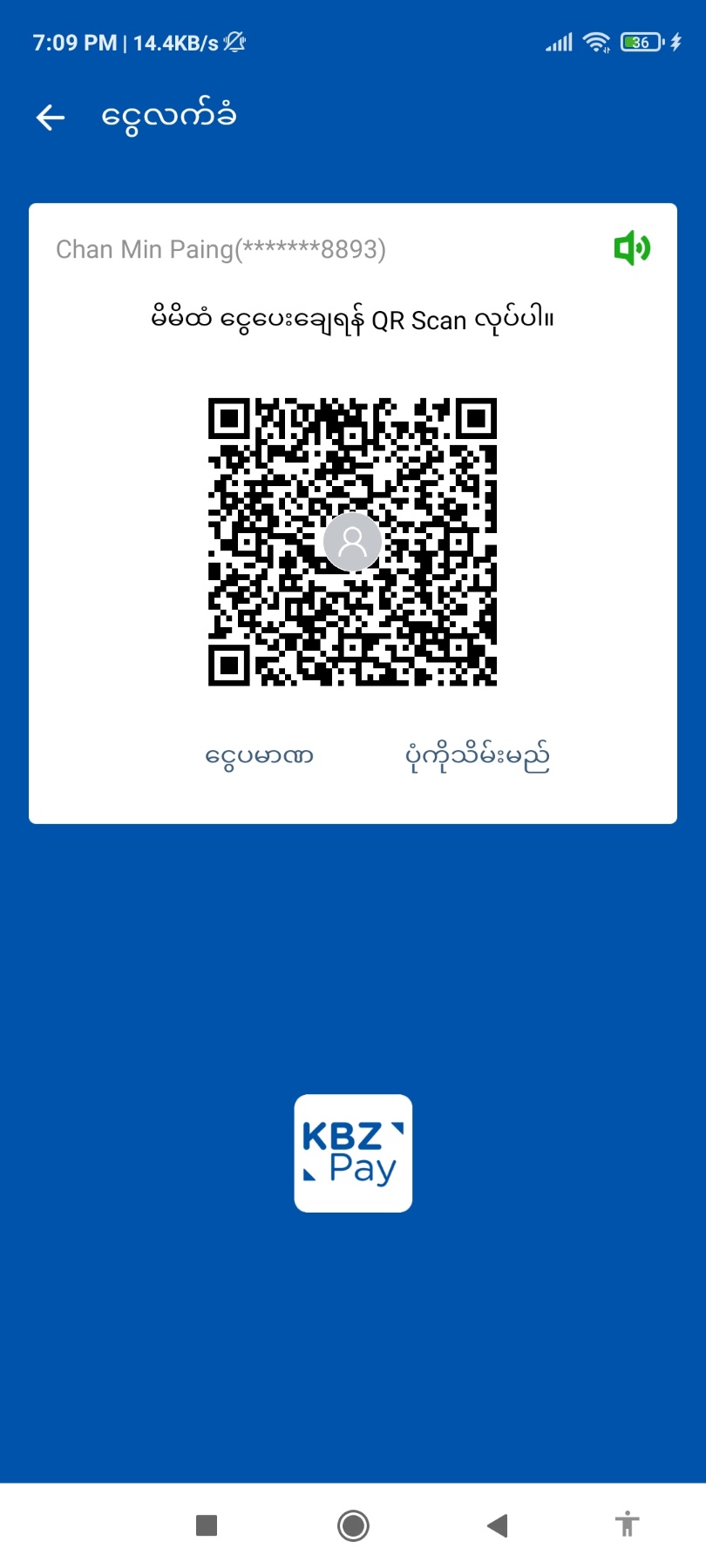The height and width of the screenshot is (1568, 706).
Task: Save the QR image with ပုံကိုသိမ်းမည်
Action: coord(478,755)
